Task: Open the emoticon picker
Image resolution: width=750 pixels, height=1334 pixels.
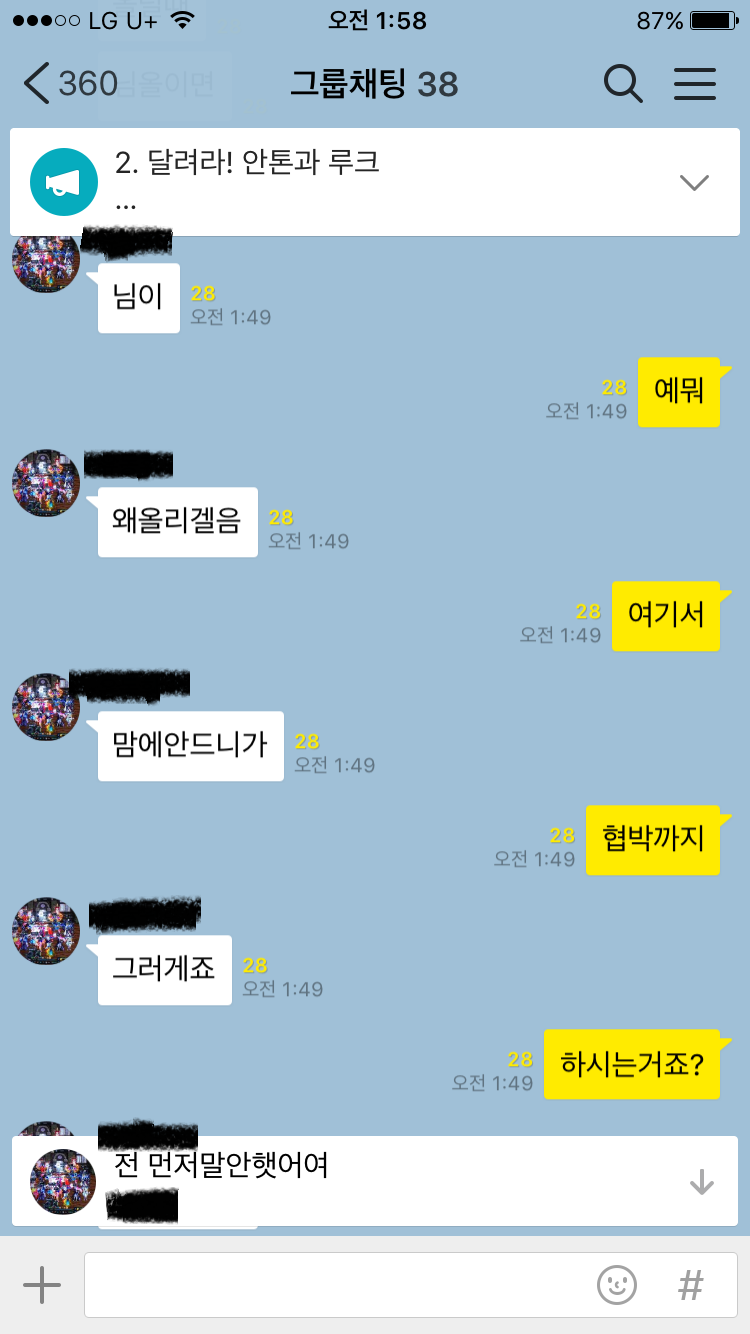Action: 617,1284
